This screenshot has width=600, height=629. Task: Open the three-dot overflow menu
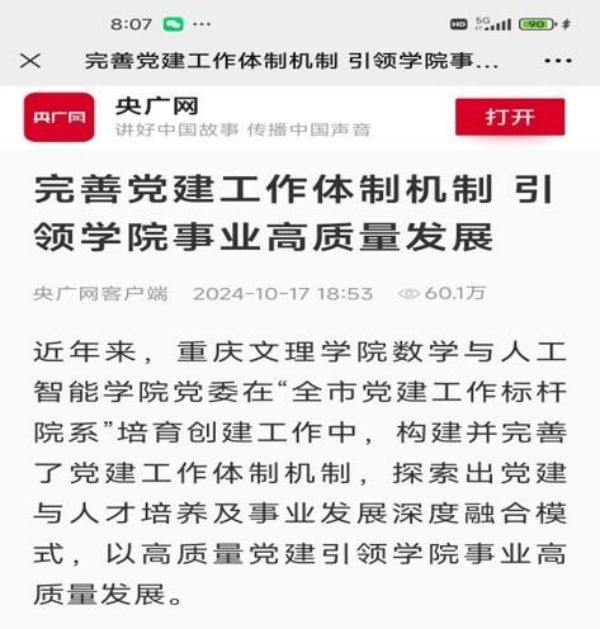click(x=557, y=61)
